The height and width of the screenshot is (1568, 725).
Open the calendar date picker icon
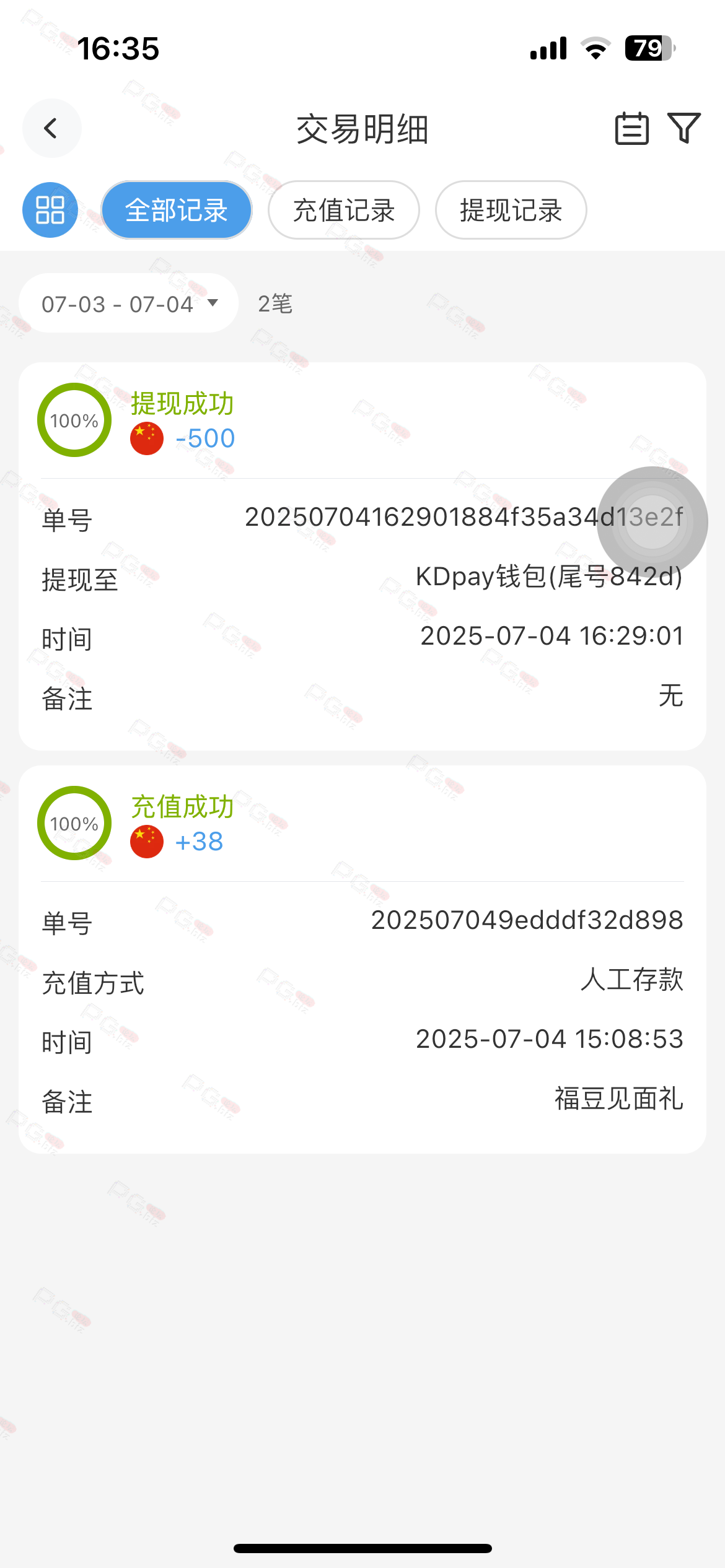(631, 128)
